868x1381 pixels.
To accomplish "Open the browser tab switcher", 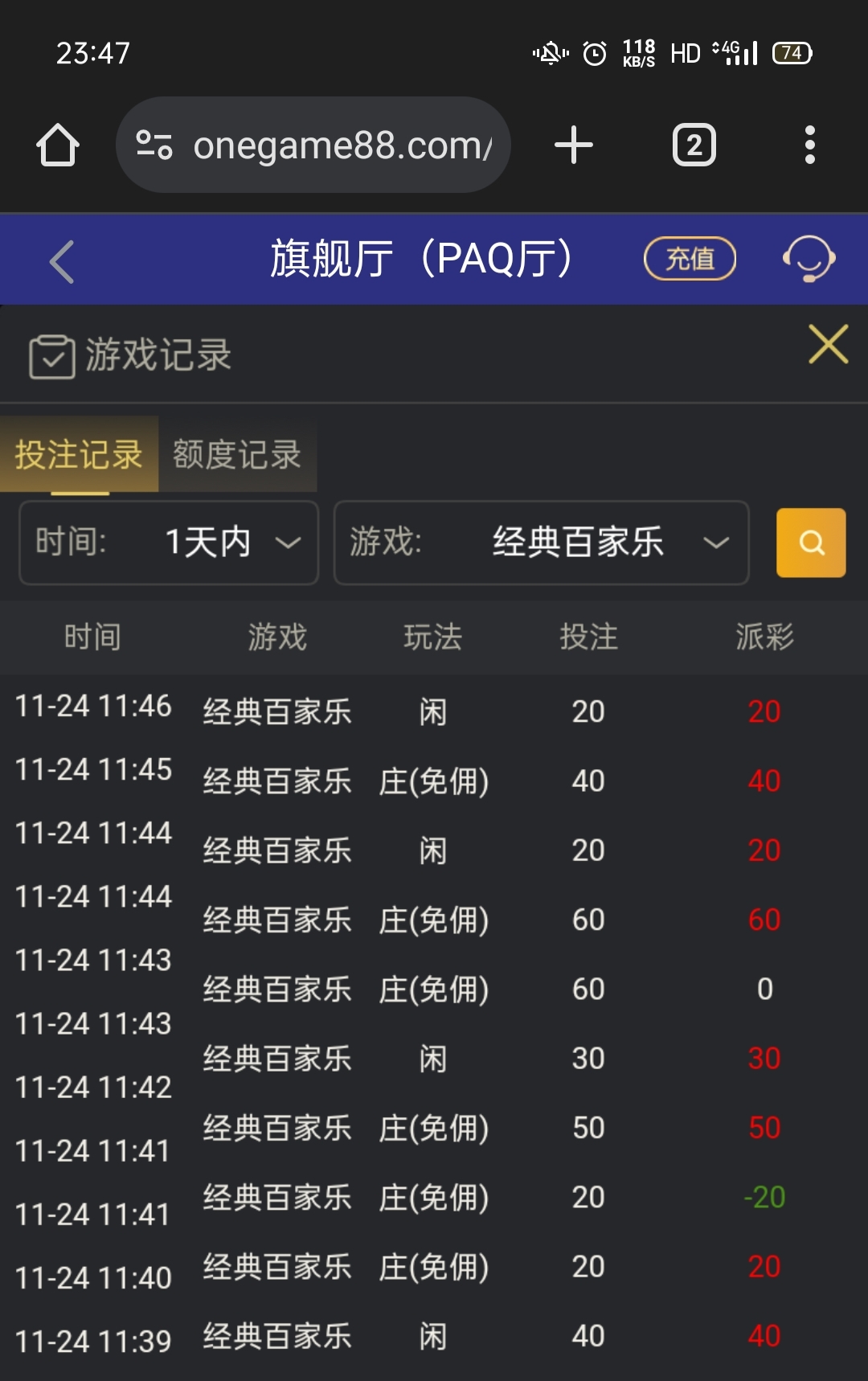I will (x=694, y=145).
